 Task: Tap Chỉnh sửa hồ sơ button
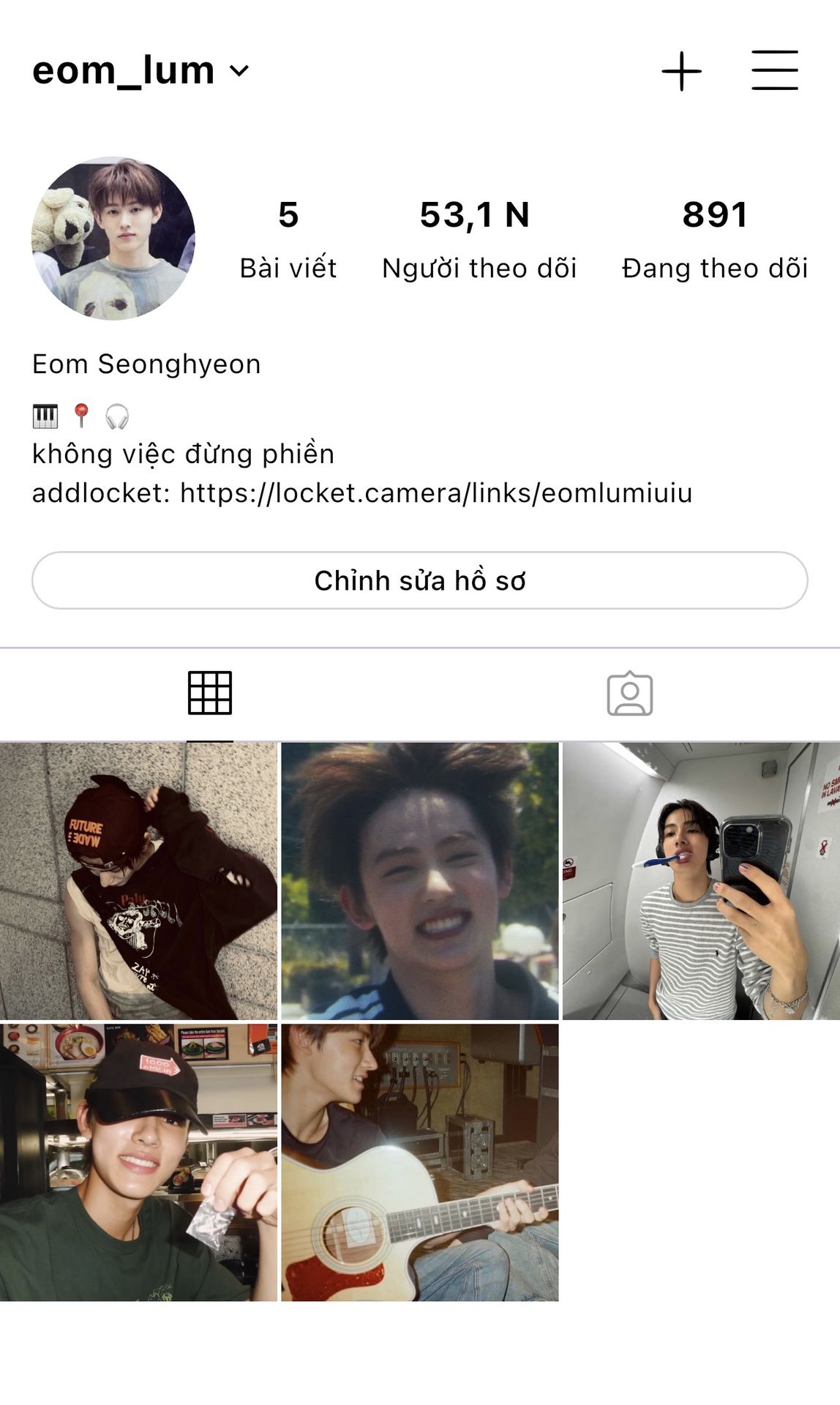tap(420, 580)
